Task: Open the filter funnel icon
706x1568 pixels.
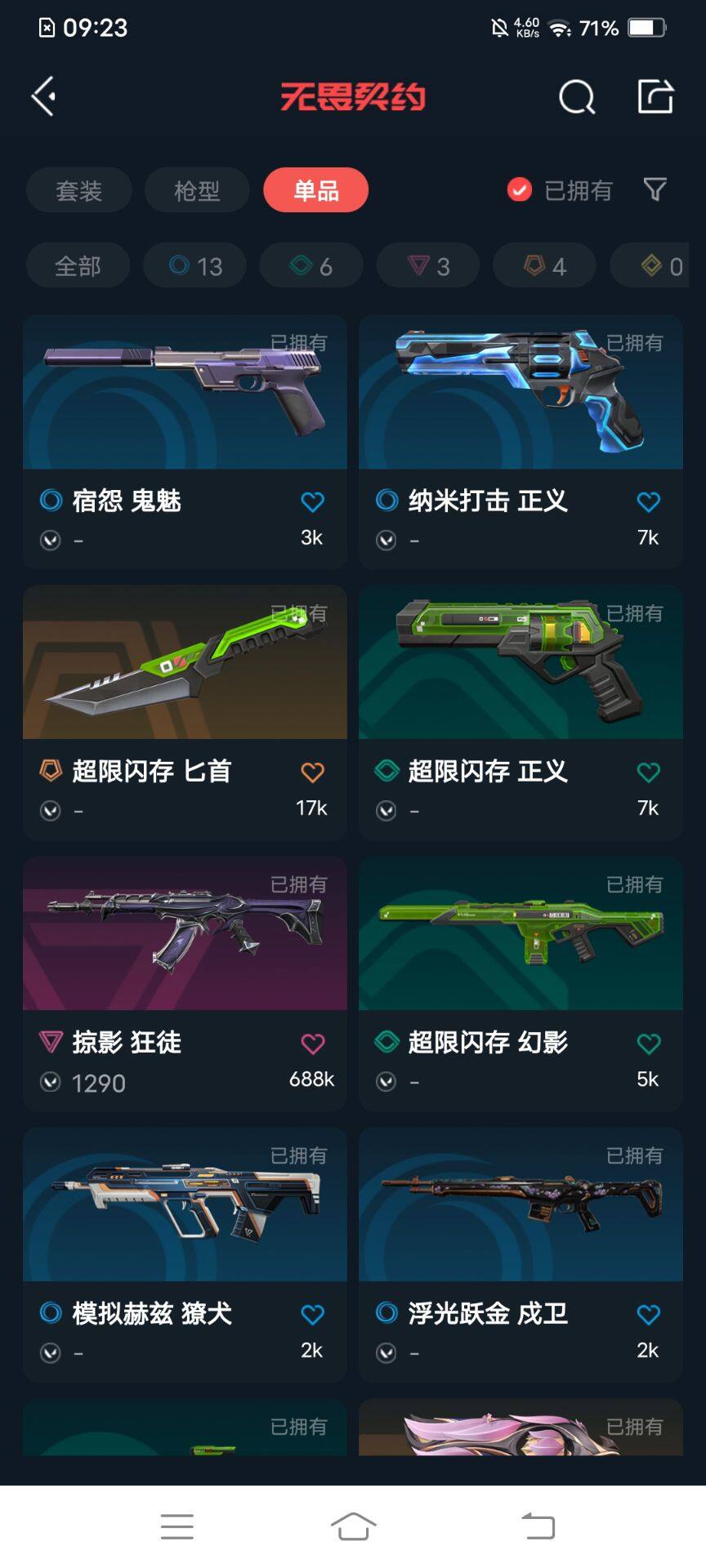Action: tap(655, 189)
